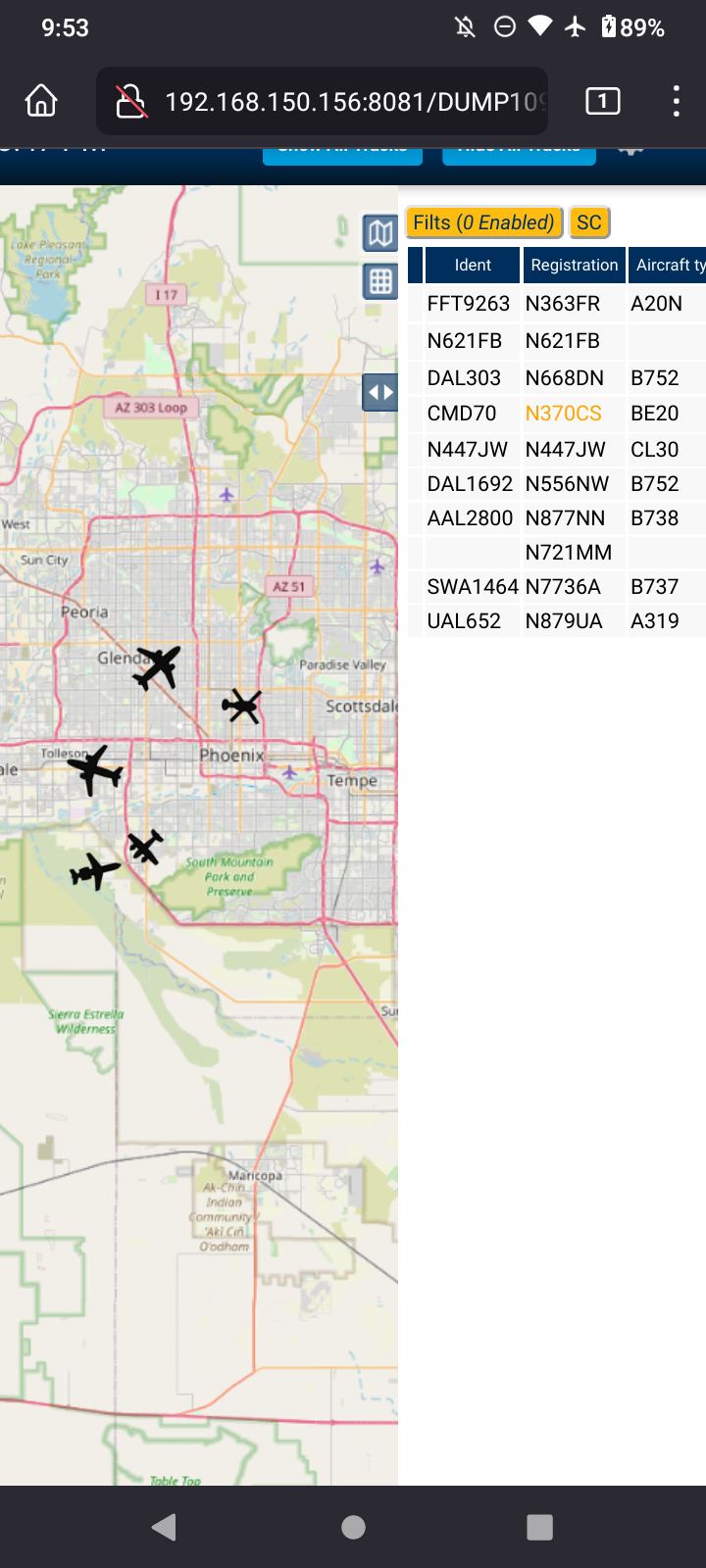This screenshot has width=706, height=1568.
Task: Select the FFT9263 aircraft row
Action: click(557, 304)
